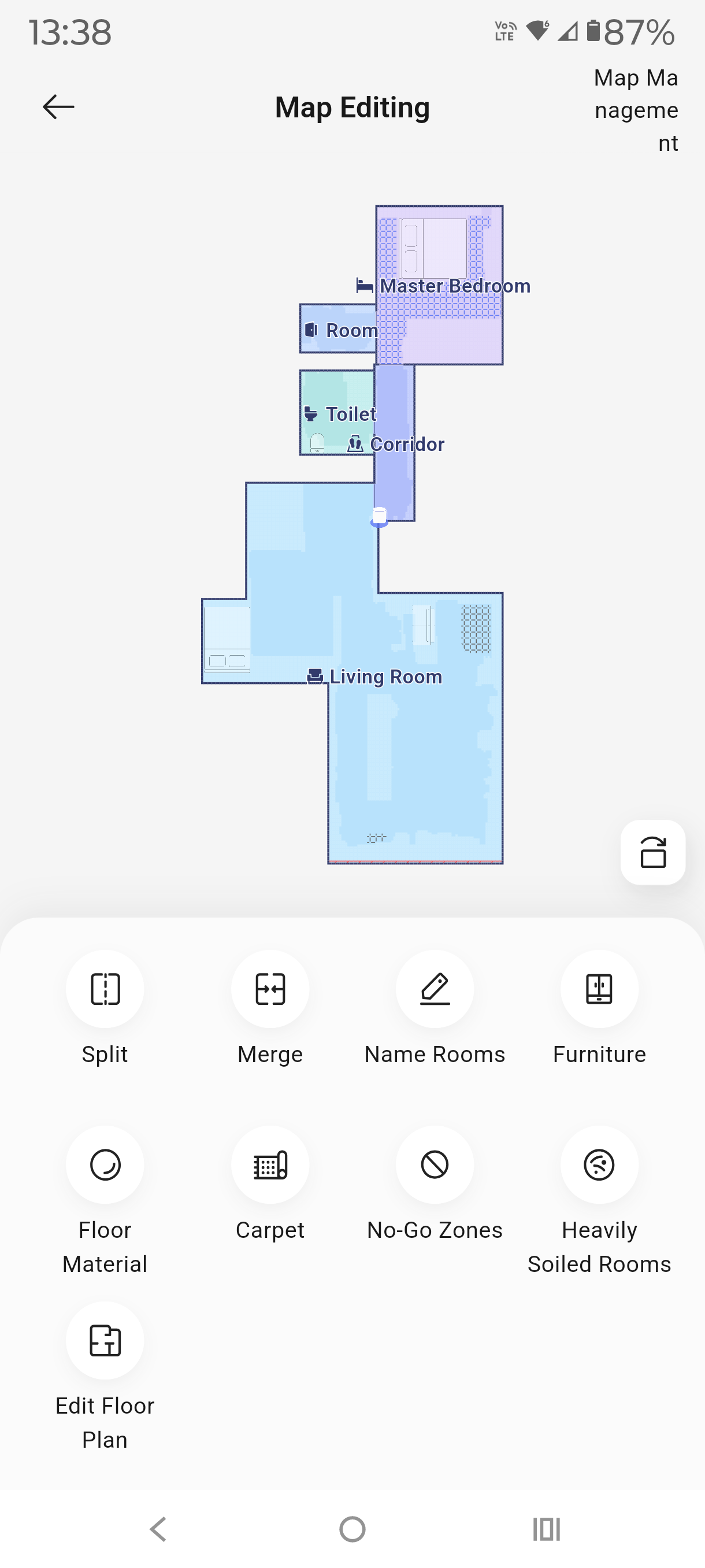Open Map Management
705x1568 pixels.
tap(636, 110)
